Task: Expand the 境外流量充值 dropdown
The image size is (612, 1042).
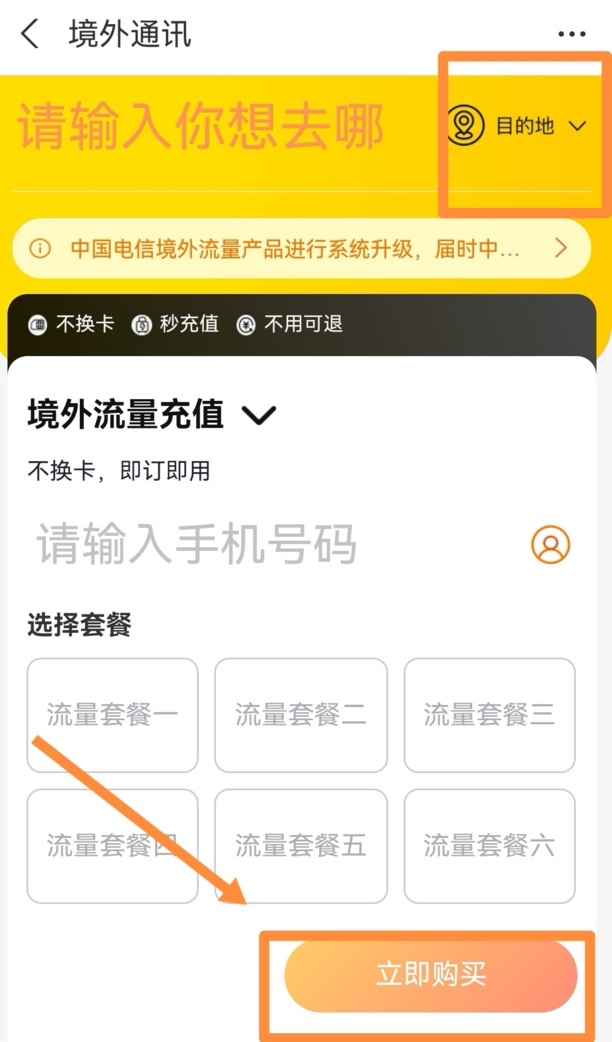Action: [x=258, y=415]
